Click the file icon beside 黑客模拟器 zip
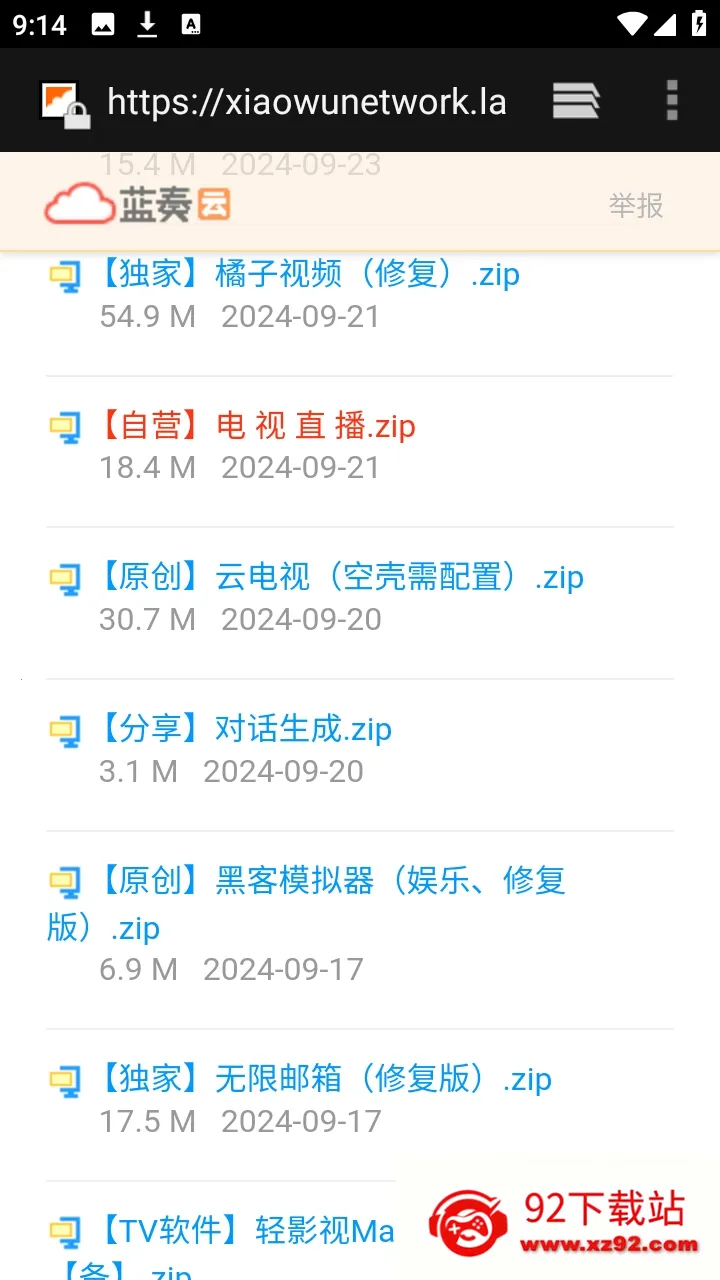This screenshot has width=720, height=1280. (64, 881)
